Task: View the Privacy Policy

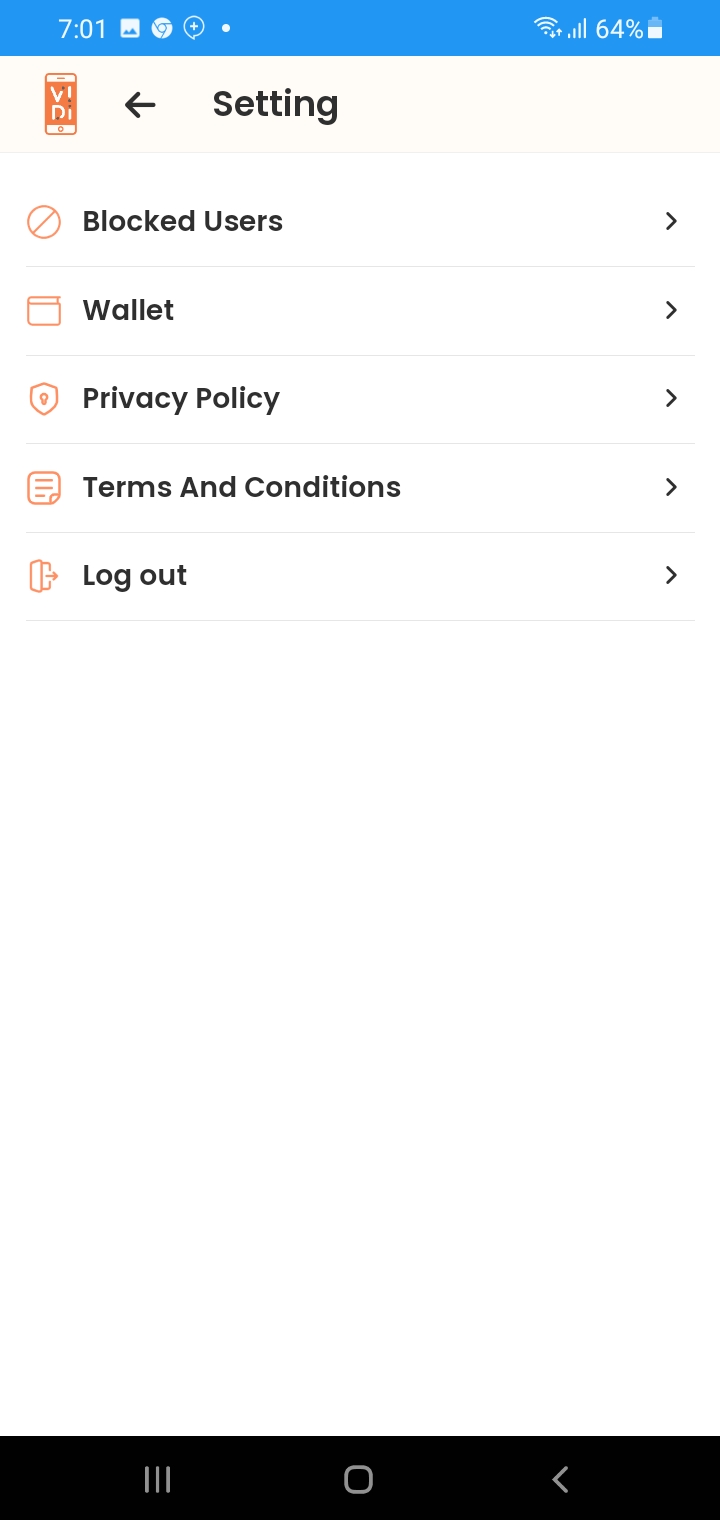Action: pos(360,399)
